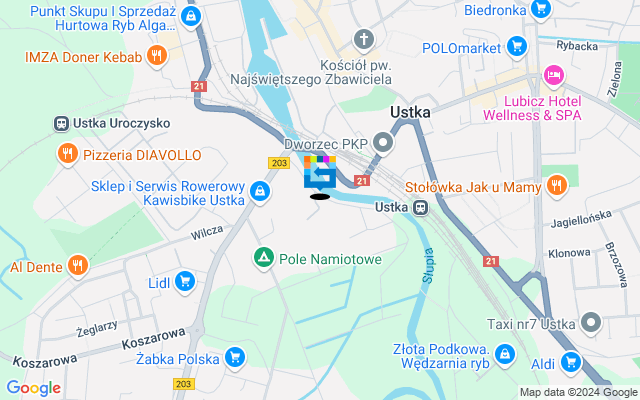Tap the IMZA Doner Kebab marker
Image resolution: width=640 pixels, height=400 pixels.
(x=155, y=55)
